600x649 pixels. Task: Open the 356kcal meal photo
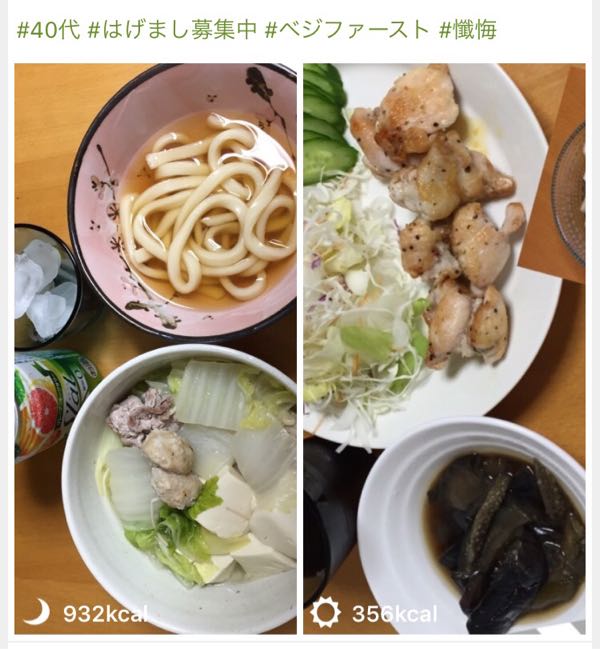[444, 348]
